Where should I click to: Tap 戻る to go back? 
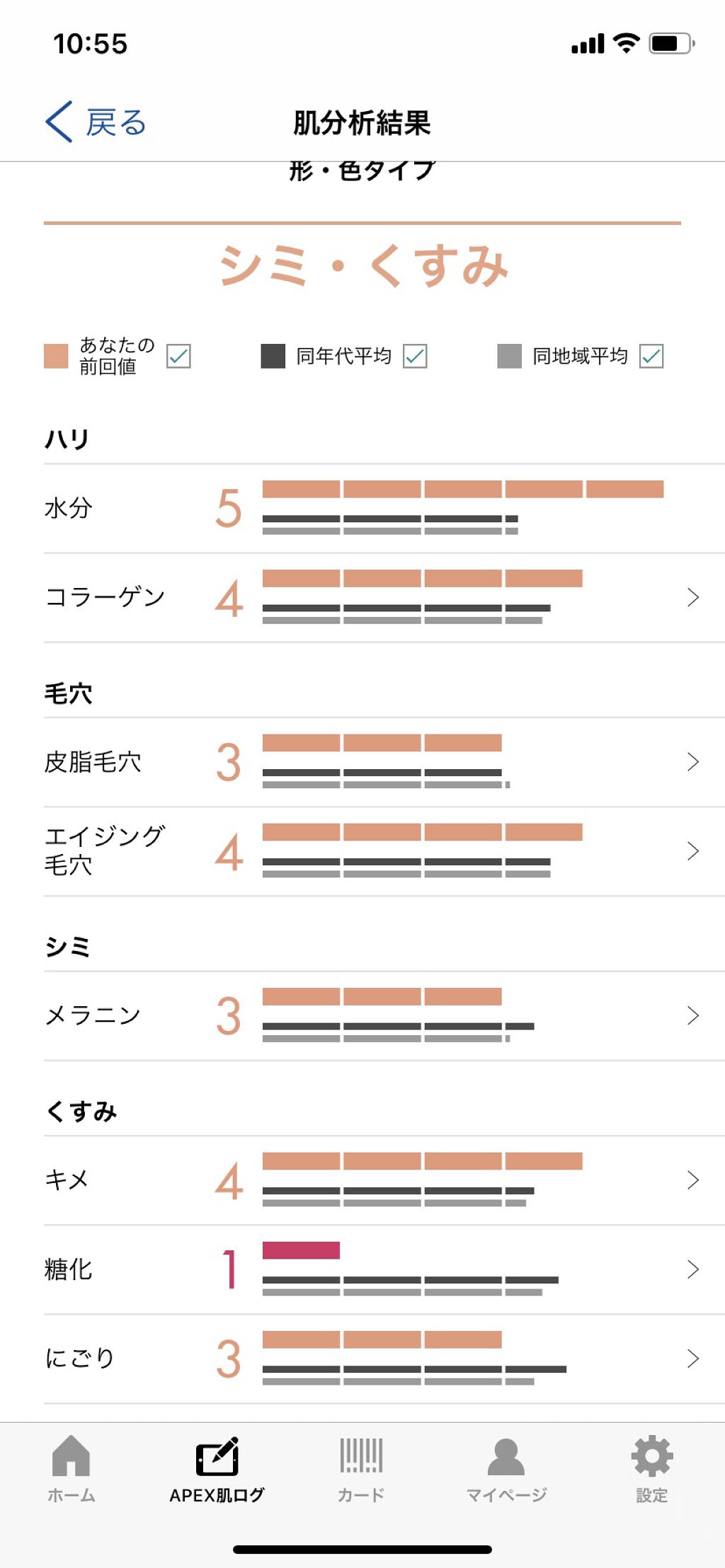[95, 120]
